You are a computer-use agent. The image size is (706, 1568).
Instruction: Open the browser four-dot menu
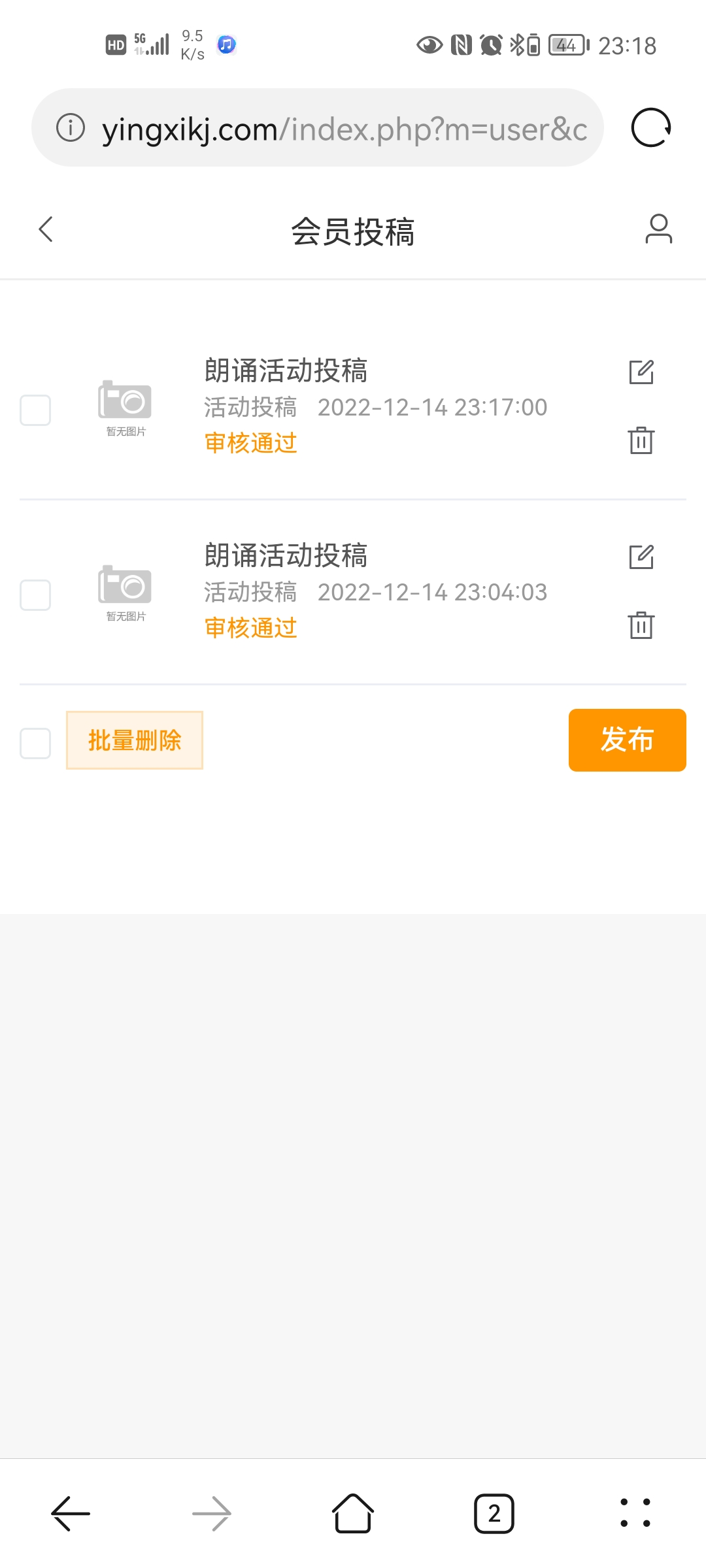click(x=635, y=1513)
